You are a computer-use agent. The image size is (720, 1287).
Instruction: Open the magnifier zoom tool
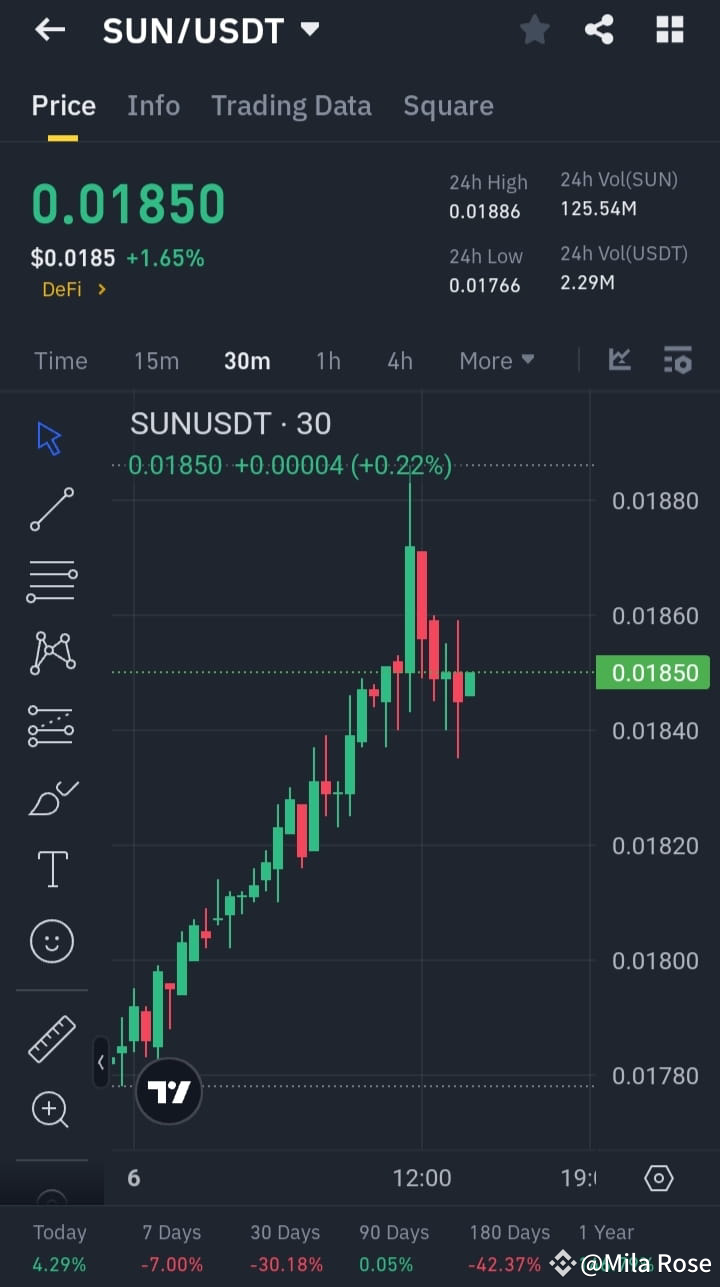(x=51, y=1110)
